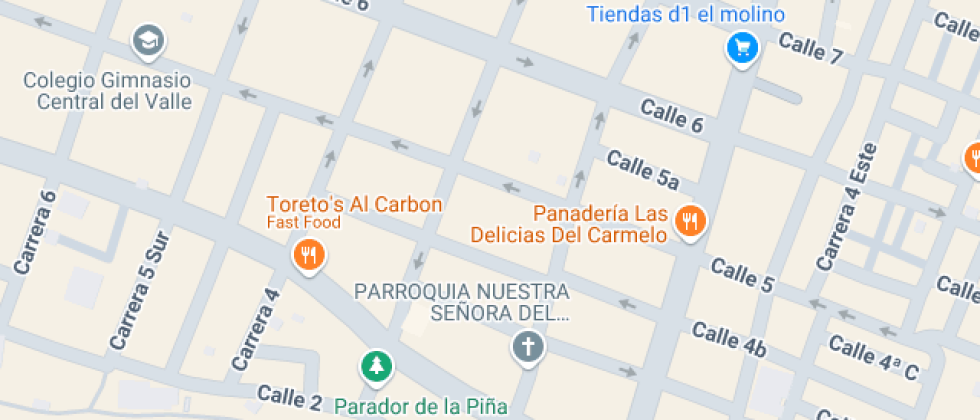This screenshot has height=420, width=980.
Task: Select the Parroquia Nuestra Señora church marker
Action: (528, 347)
